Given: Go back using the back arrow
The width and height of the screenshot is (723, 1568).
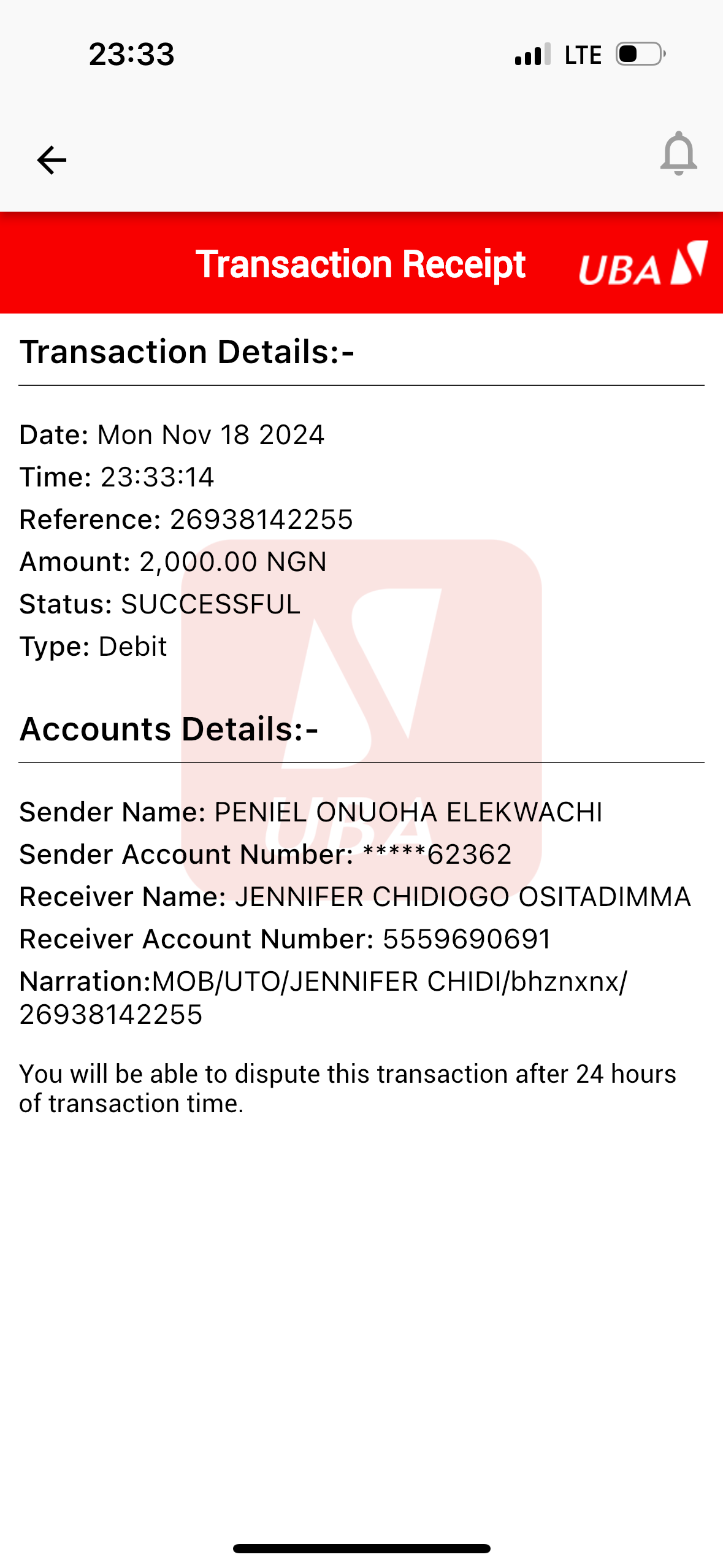Looking at the screenshot, I should point(52,160).
